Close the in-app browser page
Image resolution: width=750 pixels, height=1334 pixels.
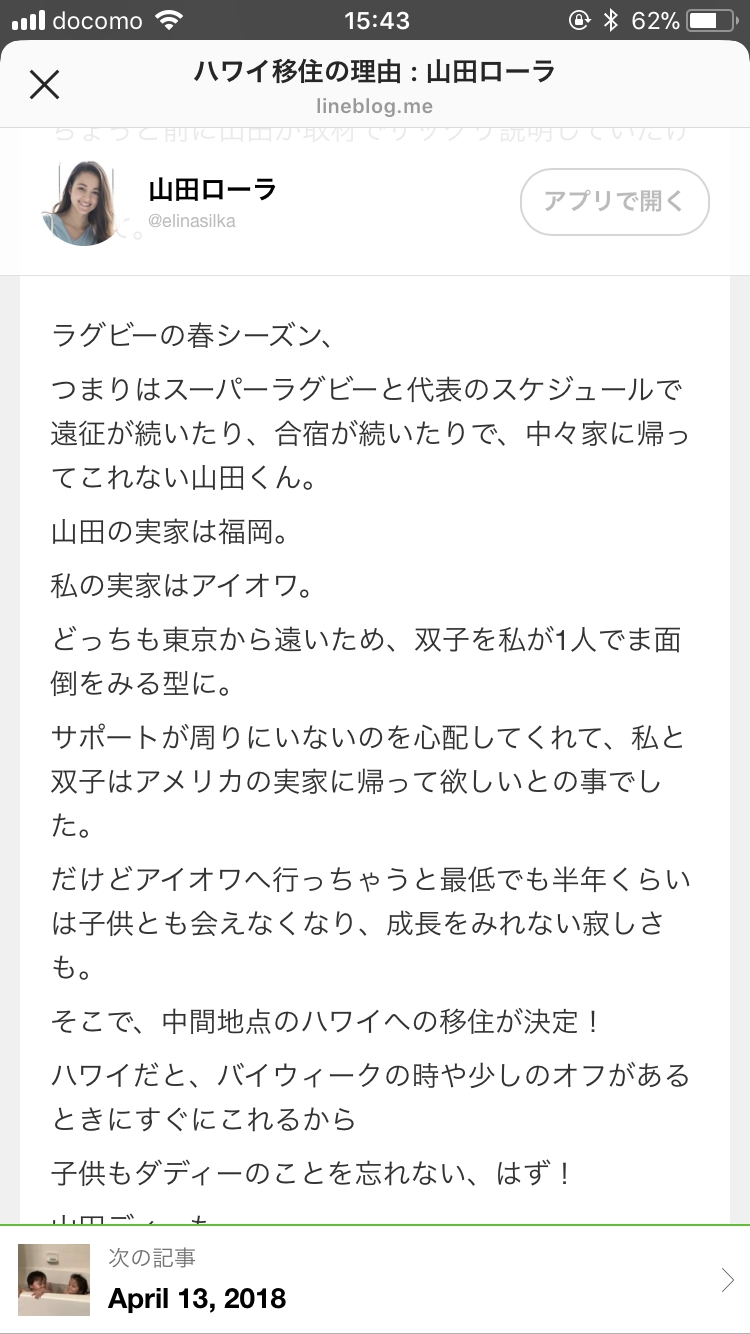[x=44, y=84]
